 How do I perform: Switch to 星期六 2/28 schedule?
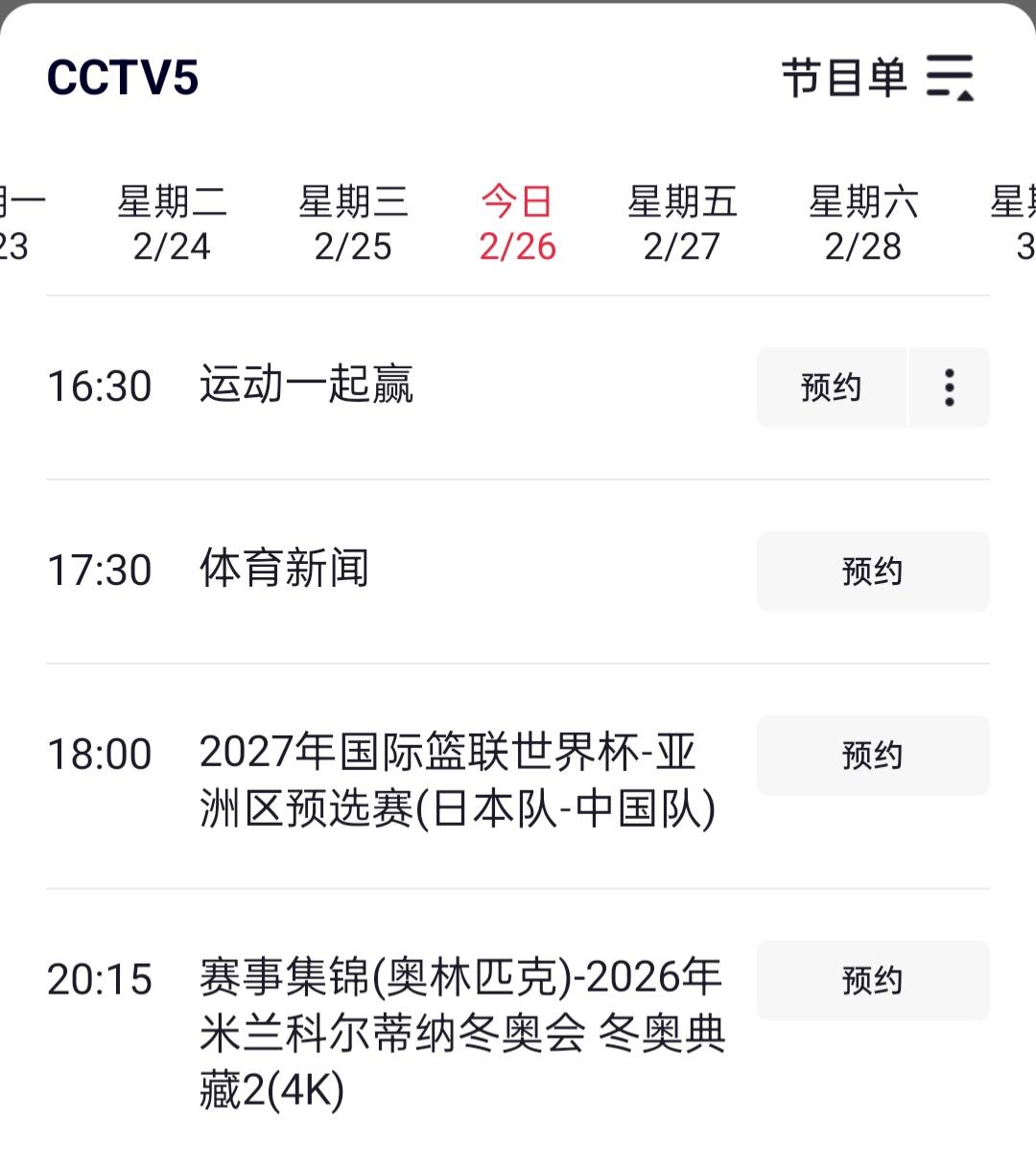[863, 223]
